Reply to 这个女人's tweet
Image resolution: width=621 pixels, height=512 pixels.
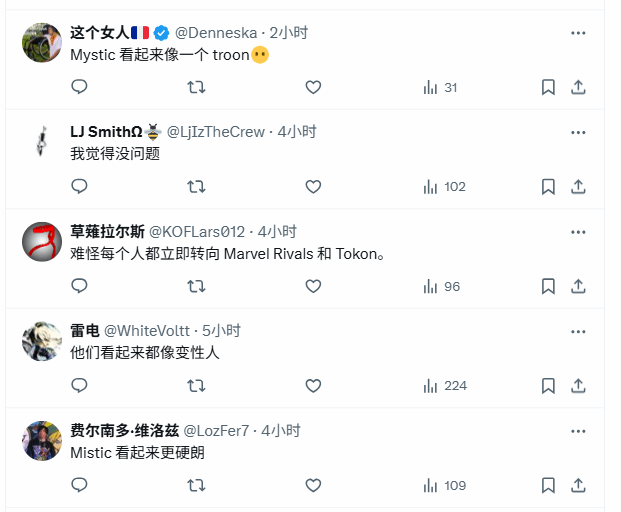click(80, 87)
